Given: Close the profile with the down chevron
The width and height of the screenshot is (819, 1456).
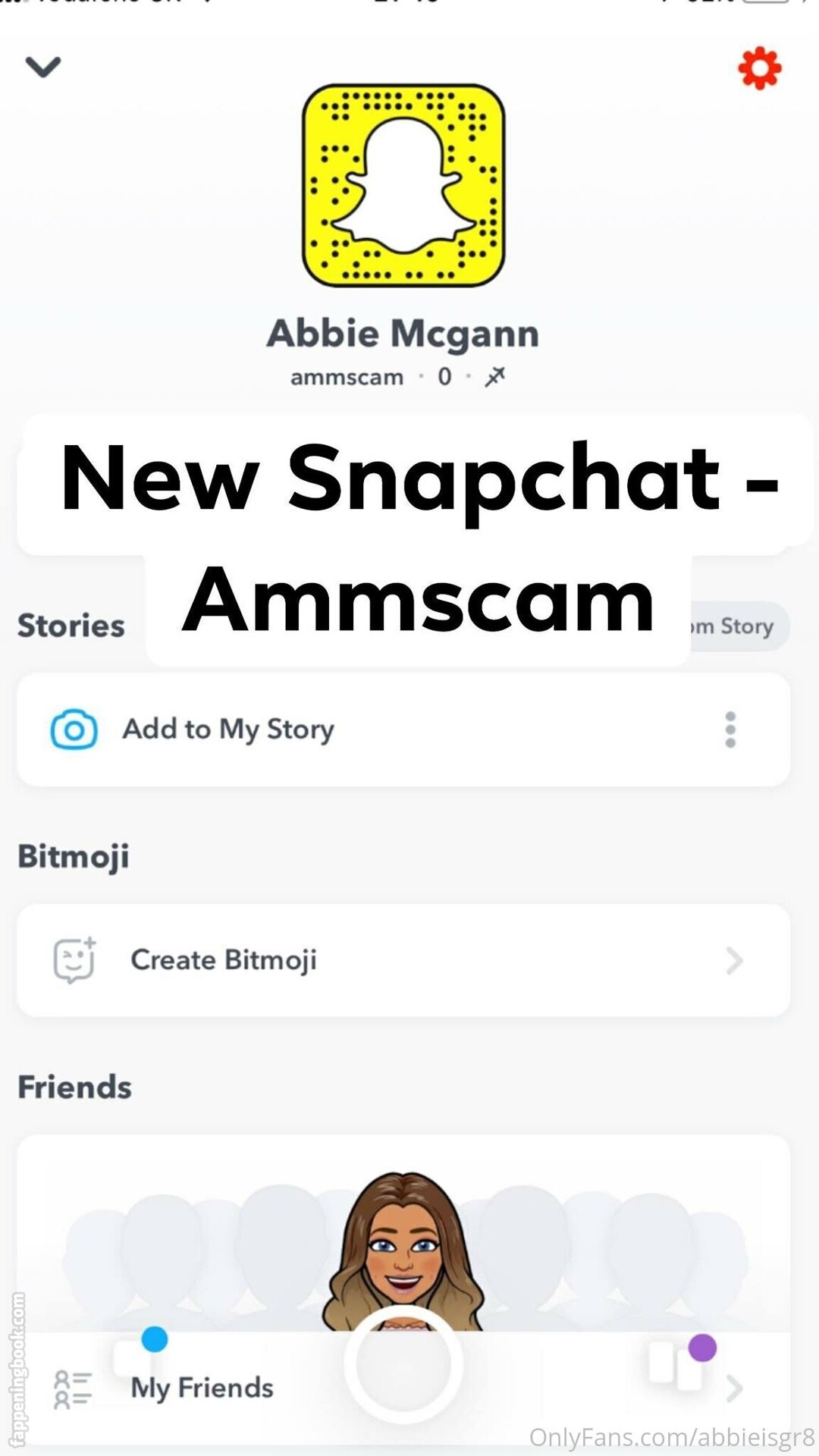Looking at the screenshot, I should pyautogui.click(x=43, y=67).
